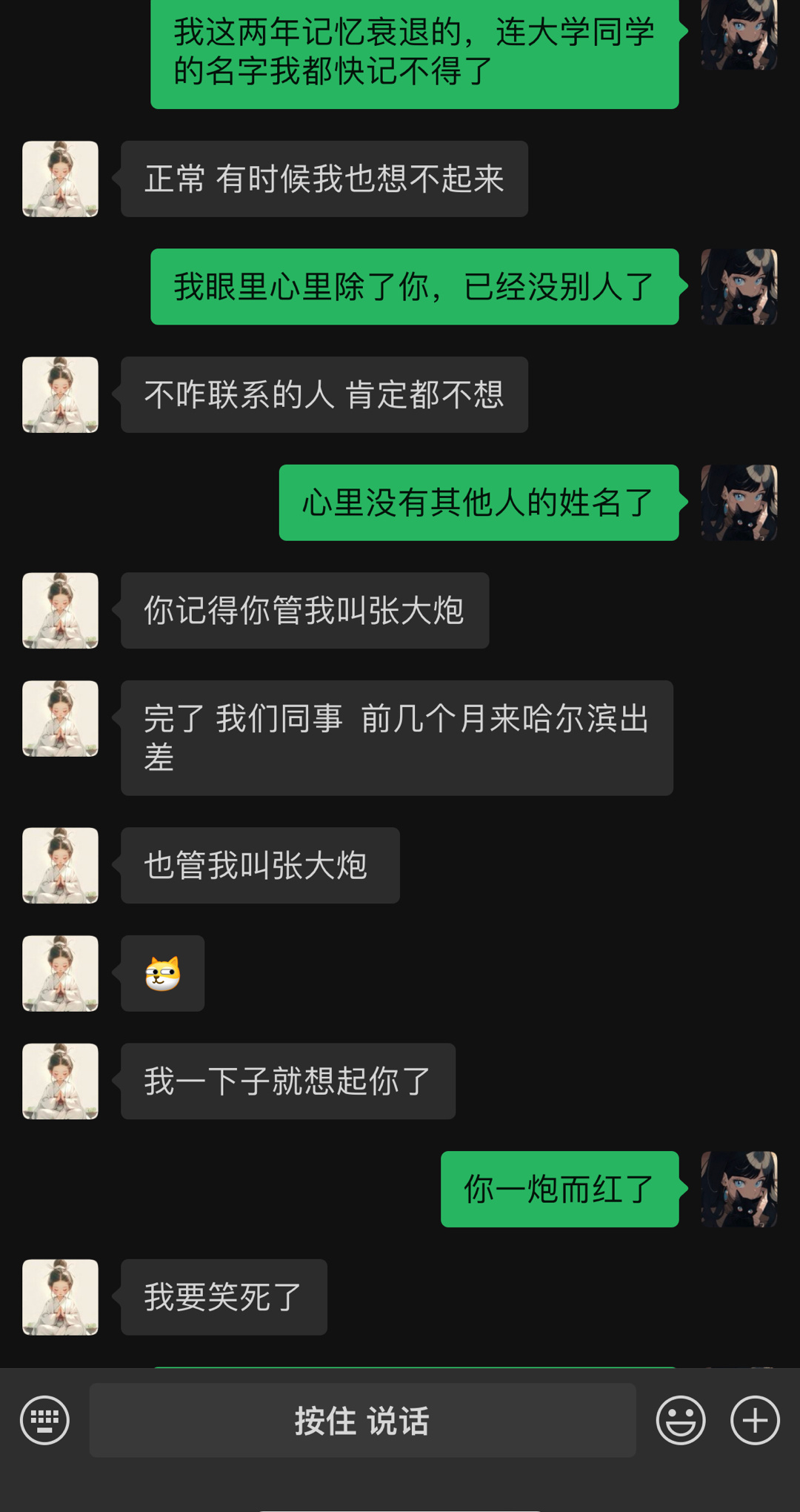Tap the '我要笑死了' message bubble
Image resolution: width=800 pixels, height=1512 pixels.
pos(222,1296)
